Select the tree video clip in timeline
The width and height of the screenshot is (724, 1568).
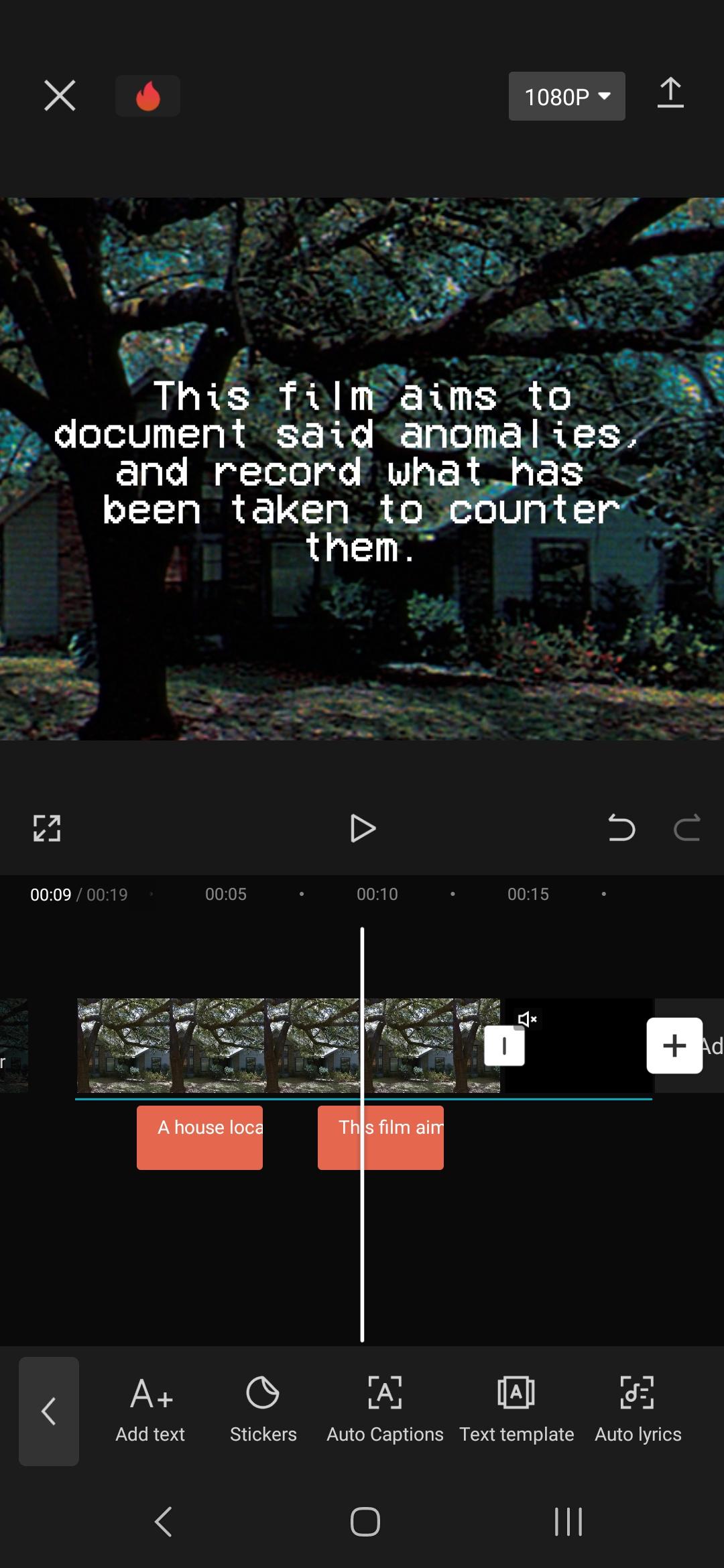click(x=221, y=1045)
